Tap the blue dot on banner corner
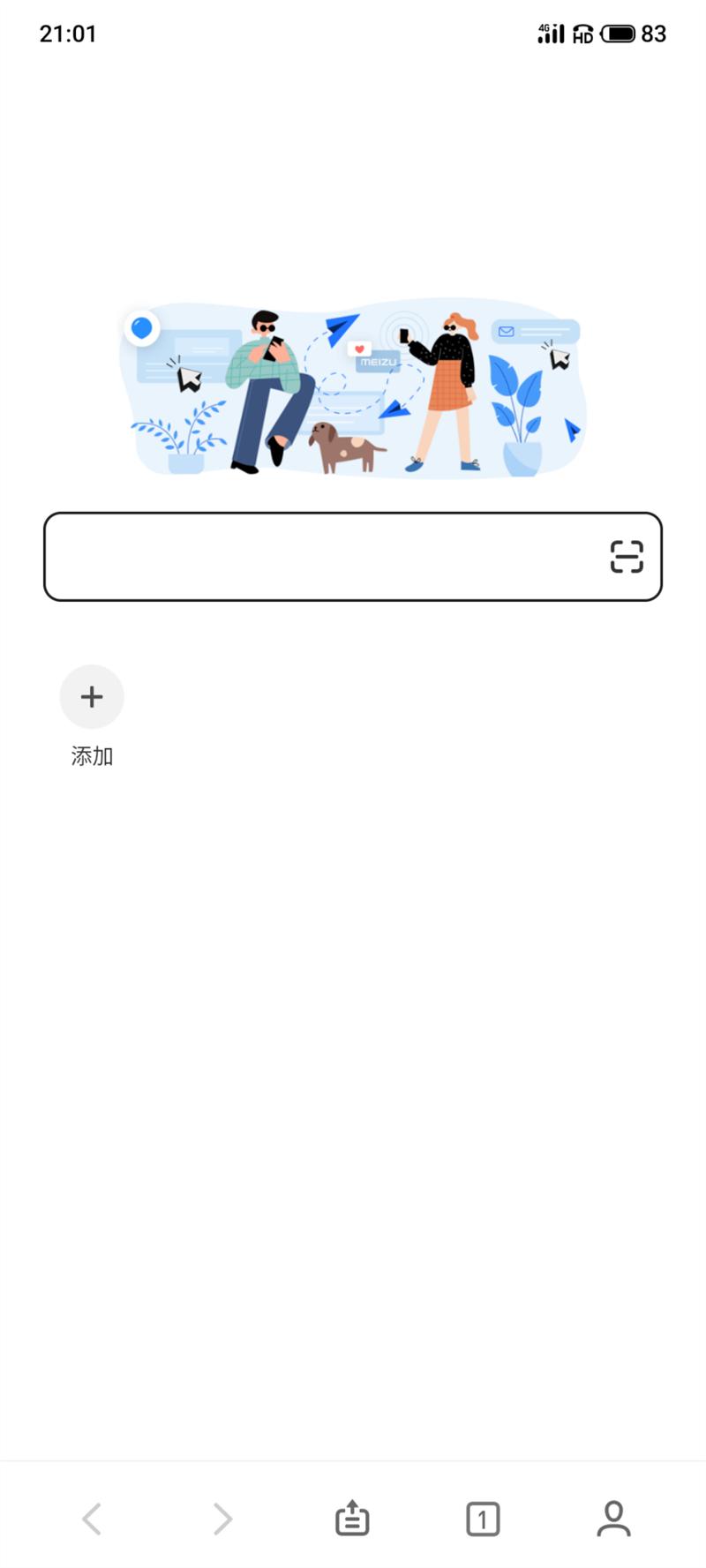 click(x=141, y=327)
